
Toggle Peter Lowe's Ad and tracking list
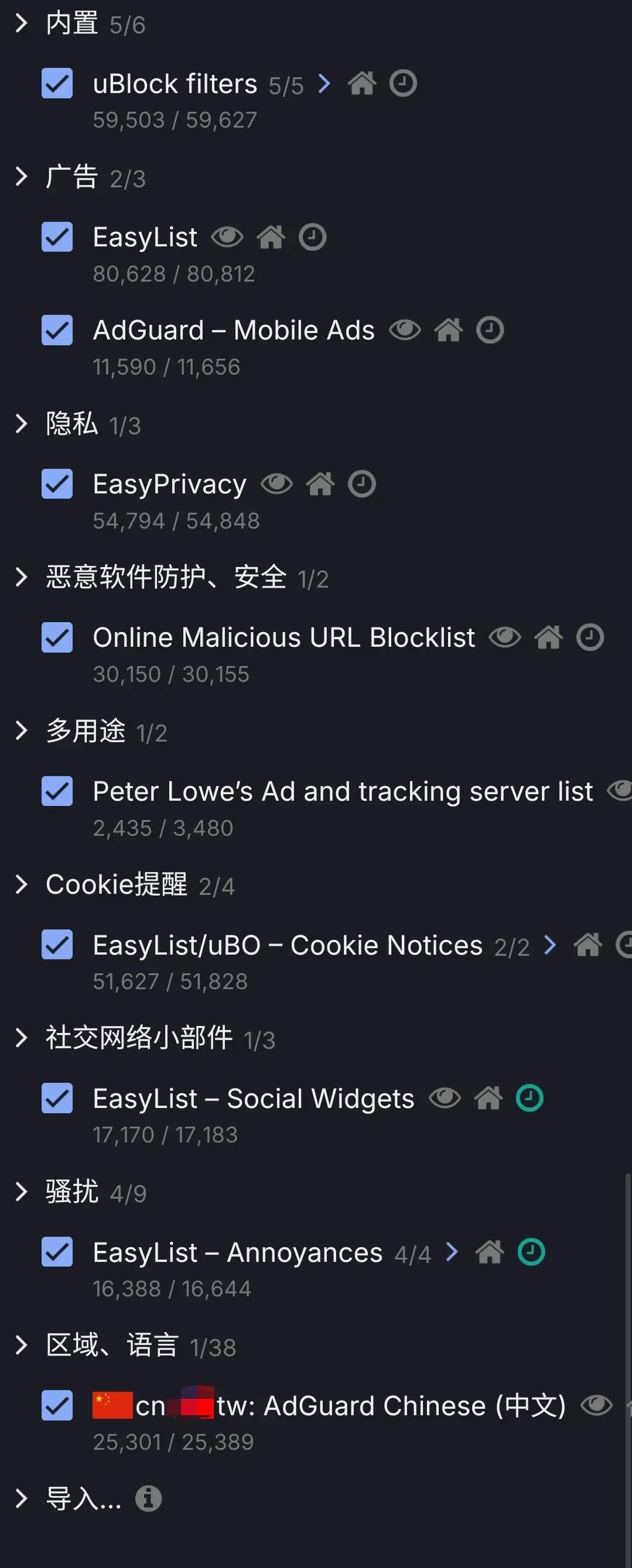(x=57, y=791)
